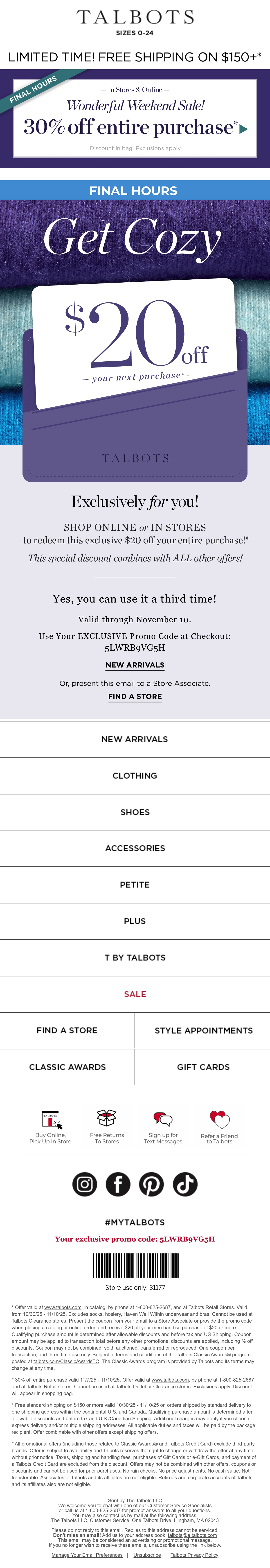
Task: Sign up for Text Messages
Action: coord(163,1127)
